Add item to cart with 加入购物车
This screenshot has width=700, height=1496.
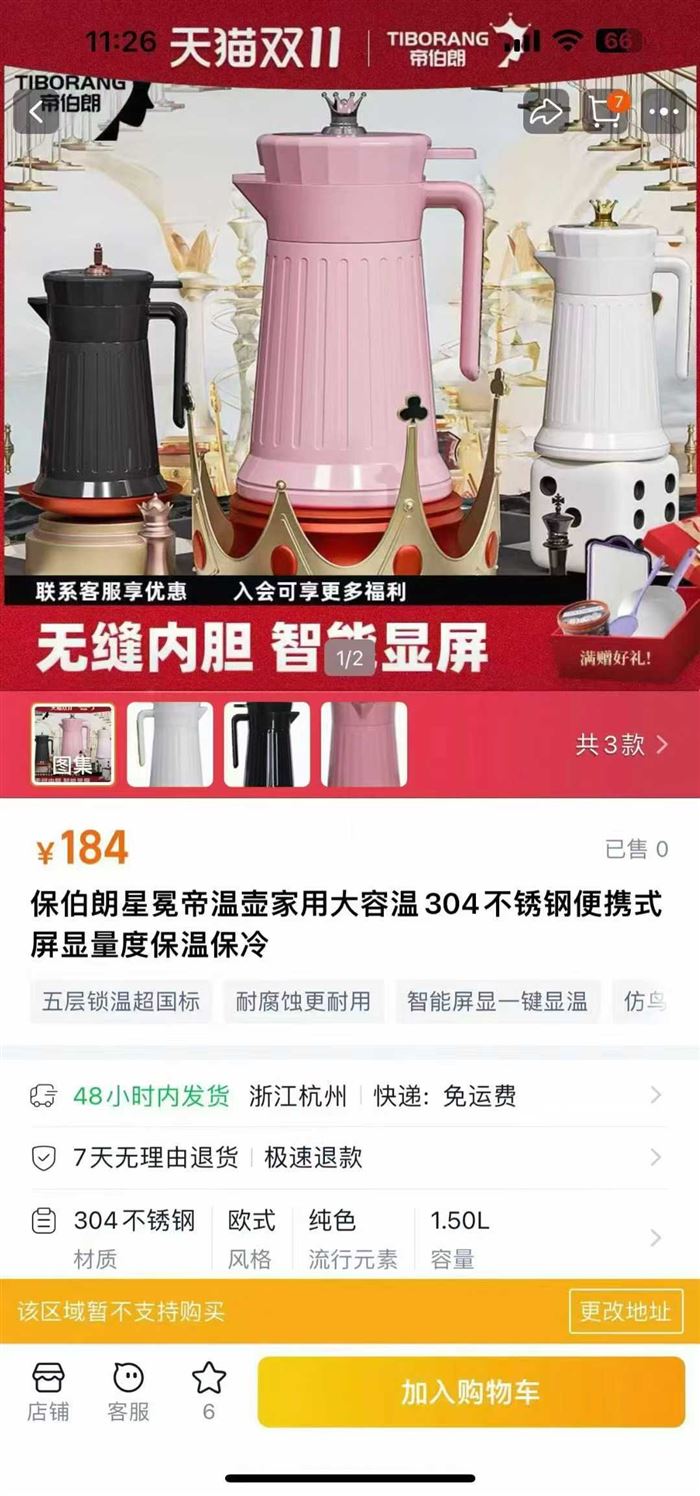471,1392
